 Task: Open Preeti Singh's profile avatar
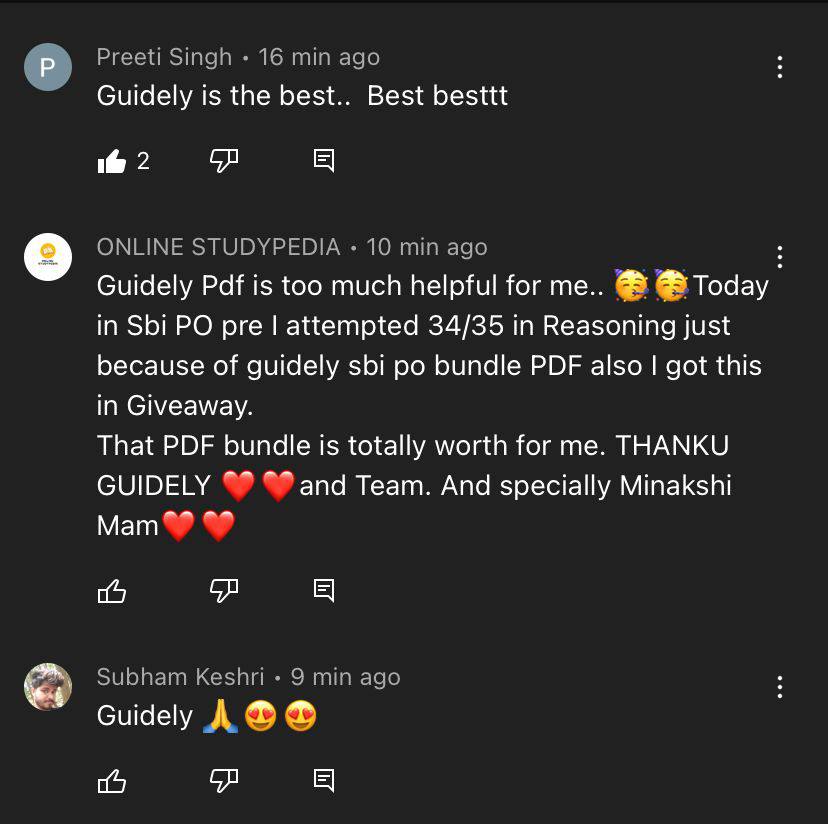pos(48,67)
